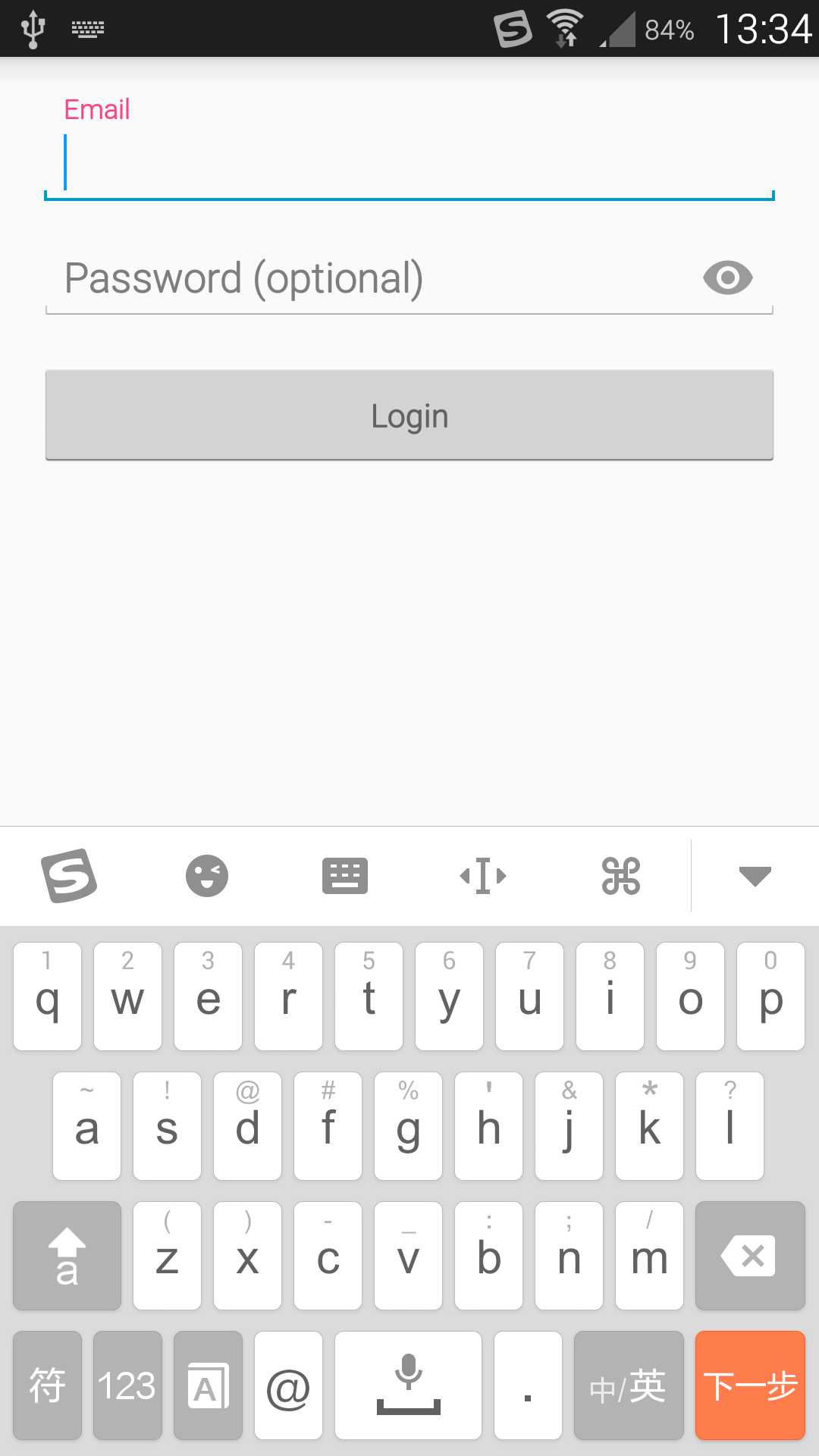Screen dimensions: 819x1456
Task: Hide the keyboard with the down arrow
Action: click(x=755, y=876)
